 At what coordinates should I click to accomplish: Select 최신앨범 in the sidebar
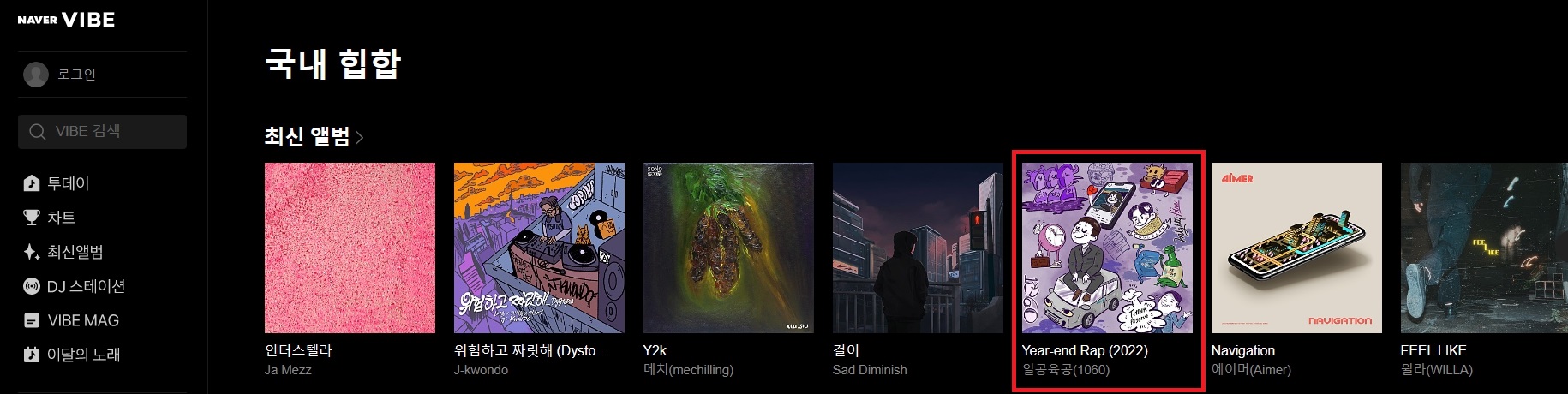pyautogui.click(x=75, y=252)
